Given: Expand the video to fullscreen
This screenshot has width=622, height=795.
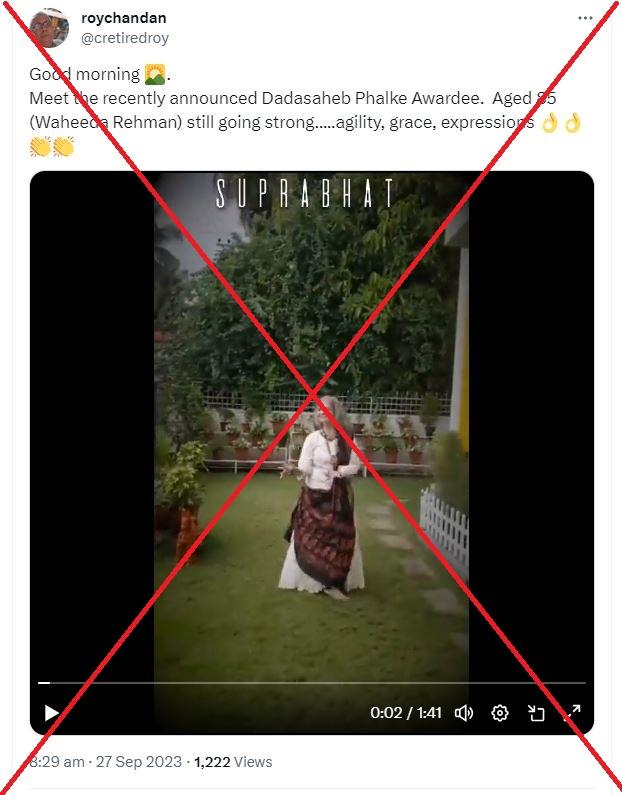Looking at the screenshot, I should (572, 713).
